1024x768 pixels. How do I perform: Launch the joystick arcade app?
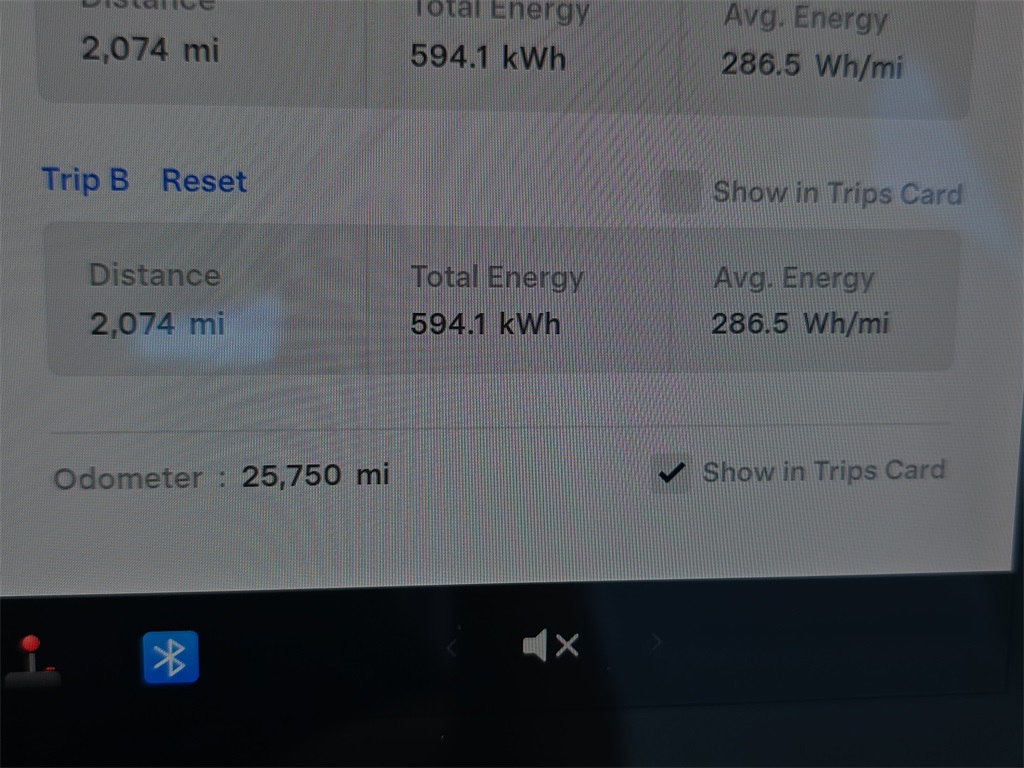(x=32, y=661)
